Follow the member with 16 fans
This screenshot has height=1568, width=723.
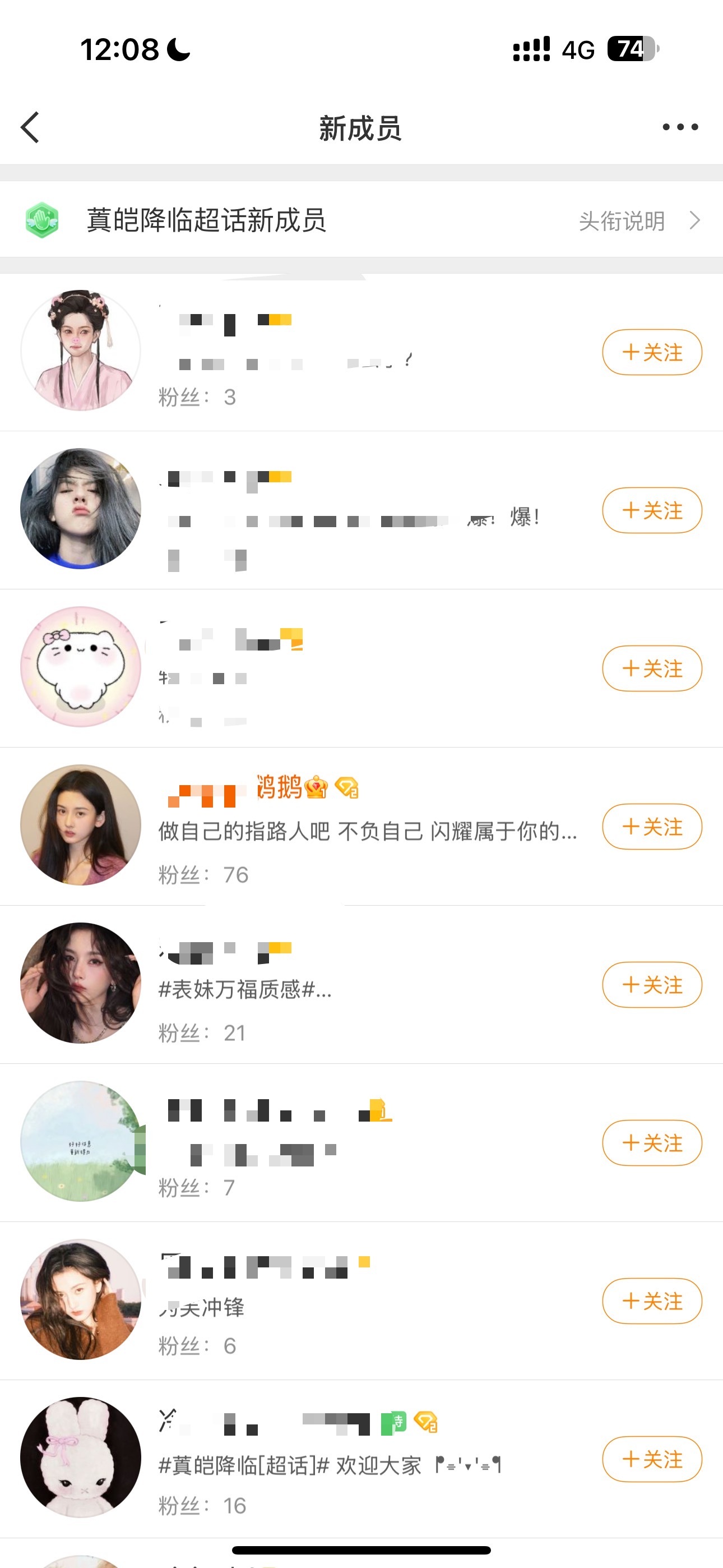652,1460
